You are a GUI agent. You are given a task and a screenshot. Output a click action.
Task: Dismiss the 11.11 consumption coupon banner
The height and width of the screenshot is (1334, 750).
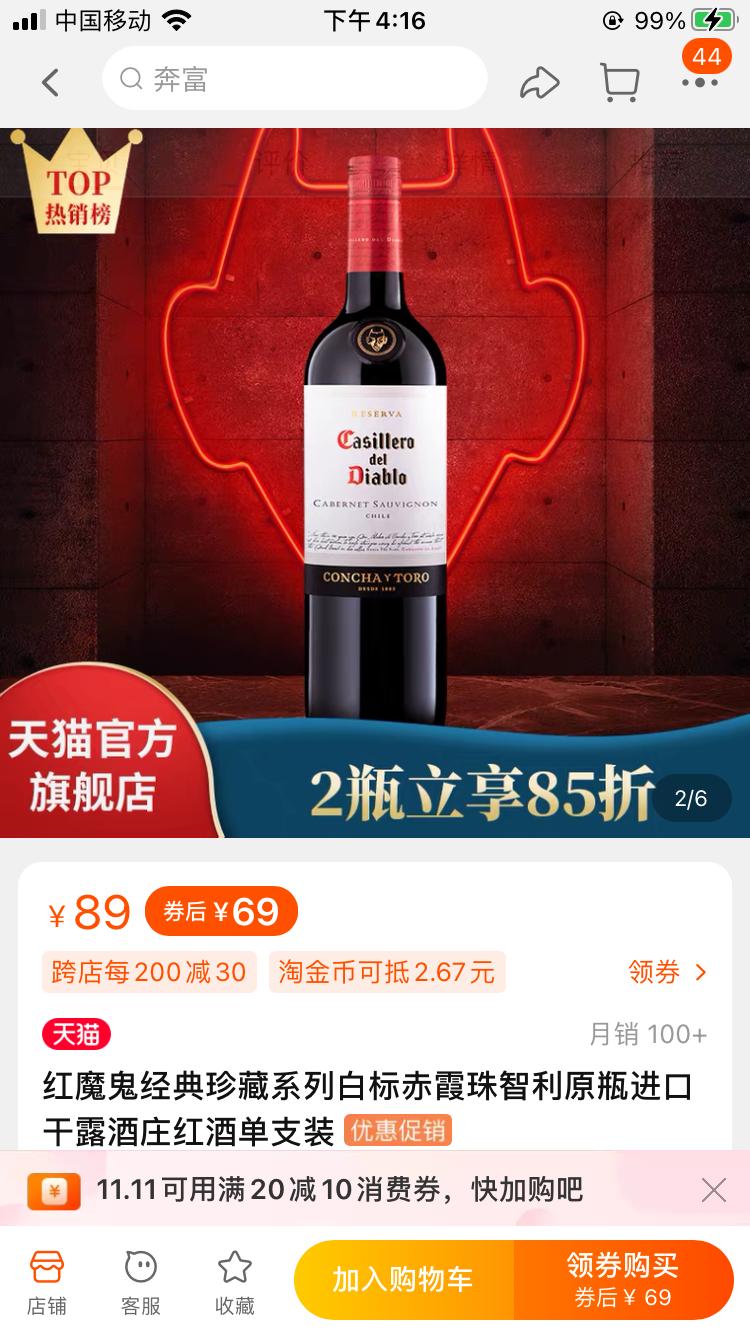[x=713, y=1191]
